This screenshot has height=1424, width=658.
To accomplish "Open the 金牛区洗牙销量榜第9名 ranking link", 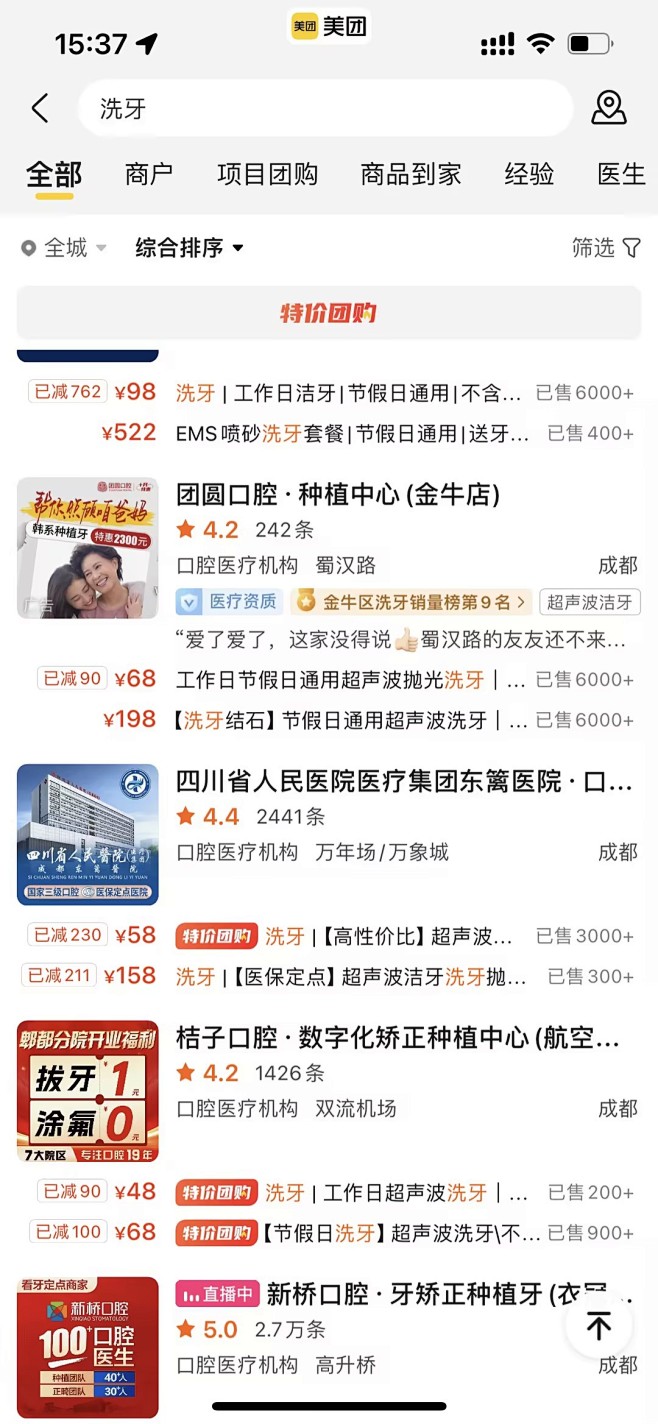I will 410,602.
